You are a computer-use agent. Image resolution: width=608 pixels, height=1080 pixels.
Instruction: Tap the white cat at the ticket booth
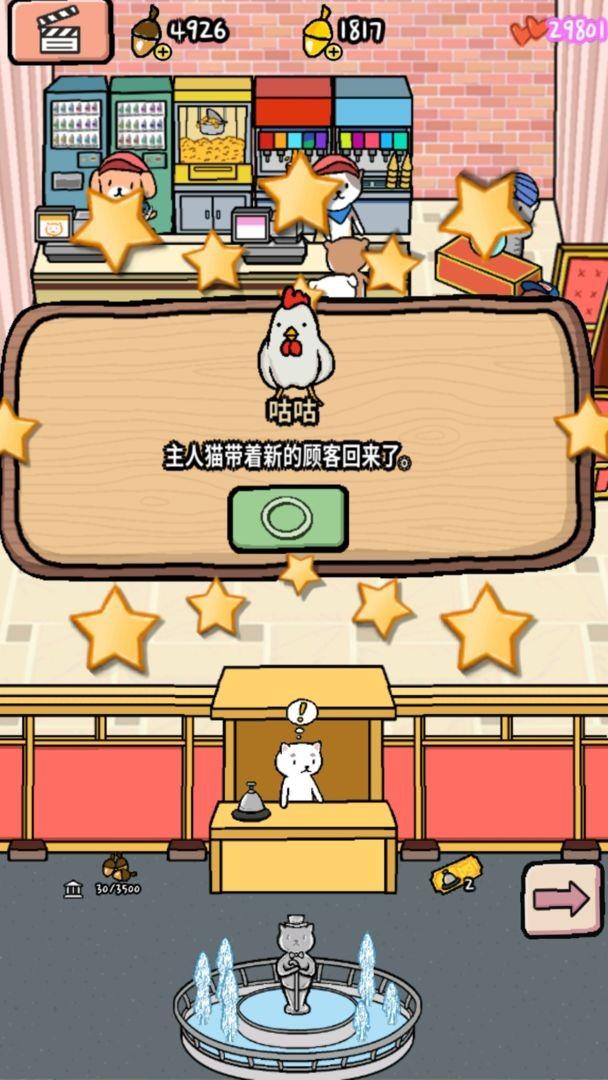click(299, 772)
